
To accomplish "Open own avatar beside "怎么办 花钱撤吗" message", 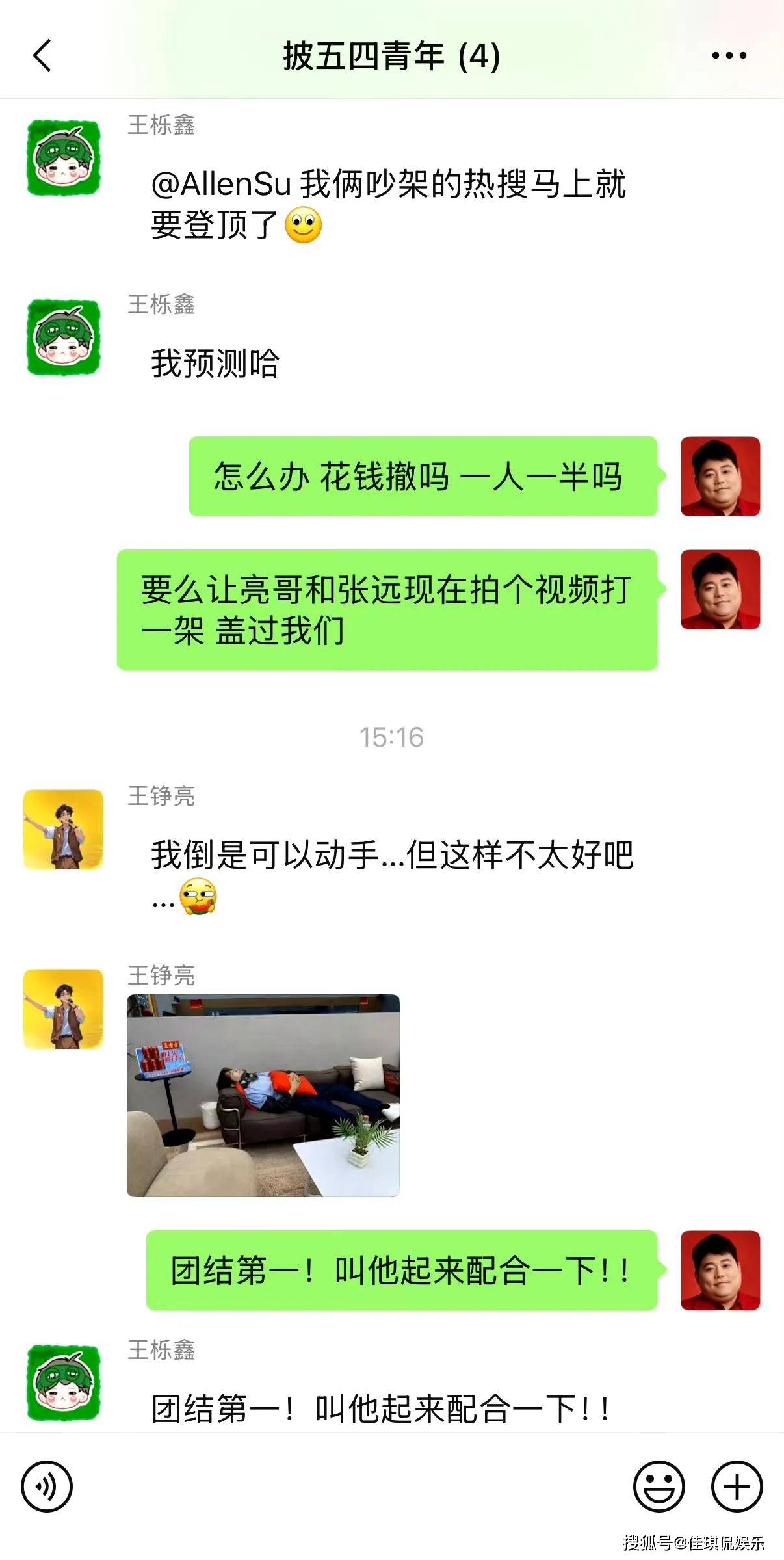I will coord(720,477).
